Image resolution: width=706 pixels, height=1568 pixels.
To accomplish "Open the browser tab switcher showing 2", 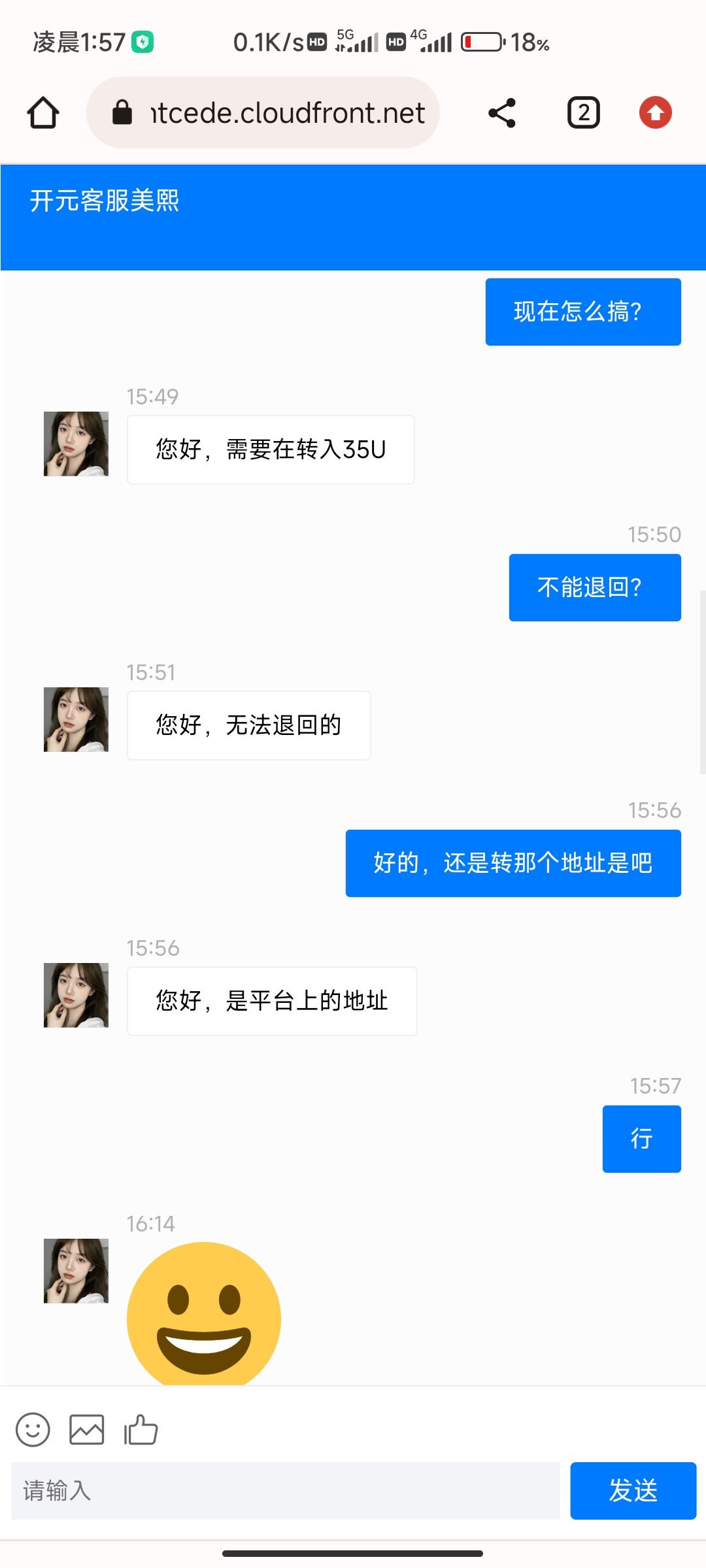I will tap(583, 112).
